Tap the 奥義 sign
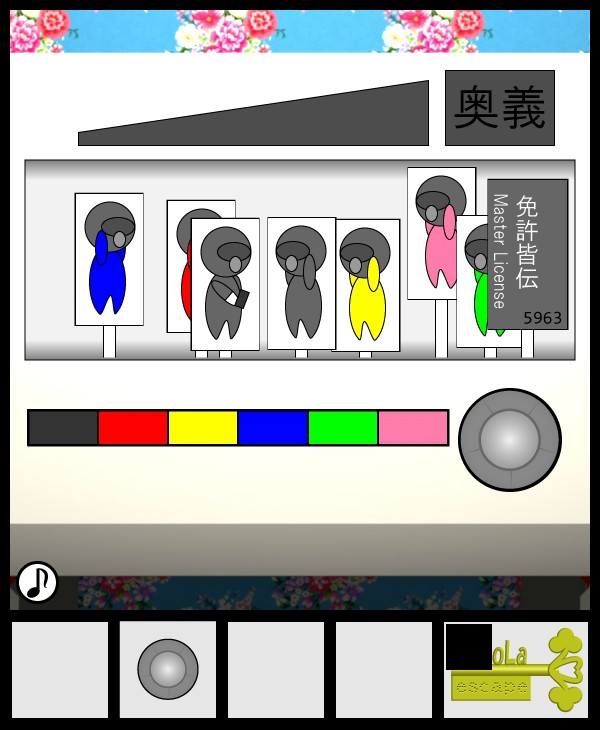This screenshot has height=730, width=600. (500, 108)
